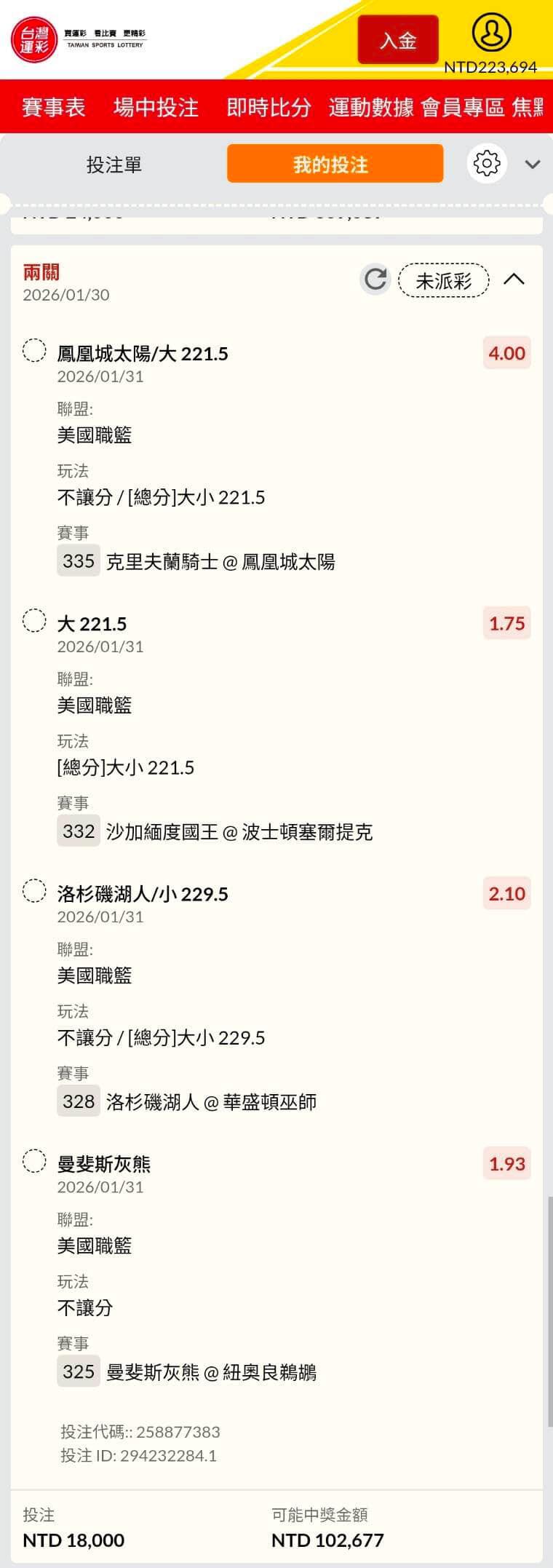The width and height of the screenshot is (553, 1568).
Task: Go to 會員專區 member area
Action: (463, 108)
